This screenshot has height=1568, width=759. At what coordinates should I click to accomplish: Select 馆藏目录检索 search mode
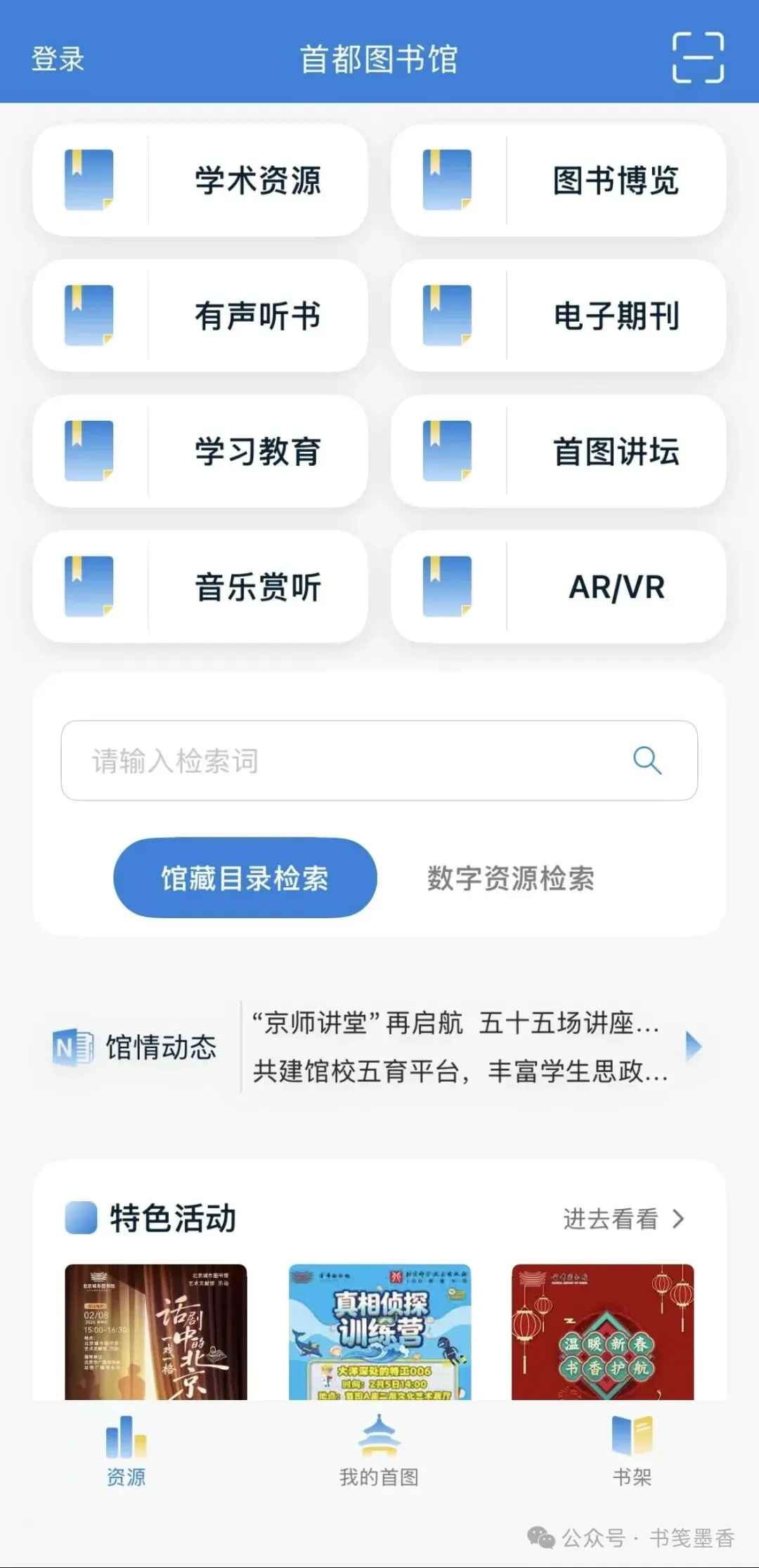[245, 878]
